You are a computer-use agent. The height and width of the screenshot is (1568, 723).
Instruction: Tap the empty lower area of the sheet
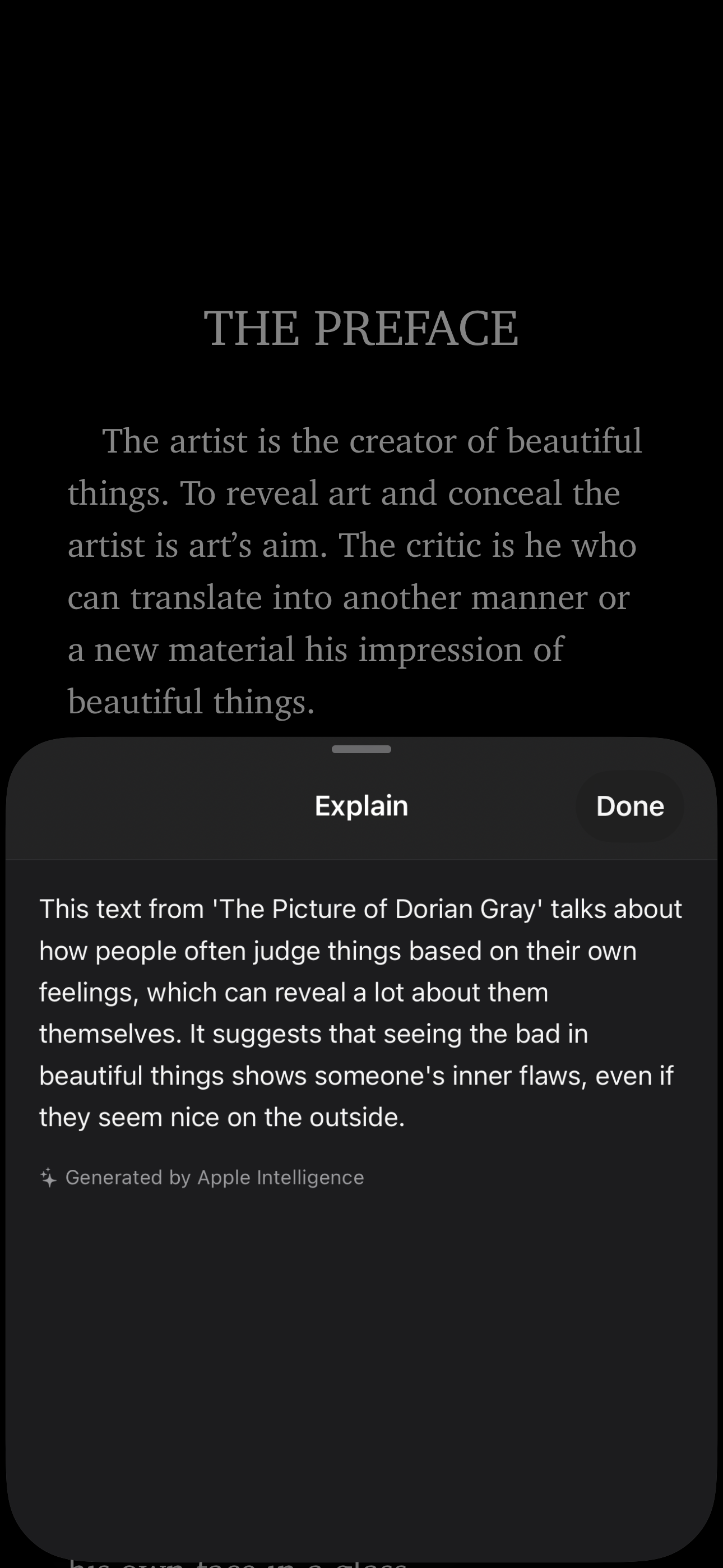tap(361, 1339)
